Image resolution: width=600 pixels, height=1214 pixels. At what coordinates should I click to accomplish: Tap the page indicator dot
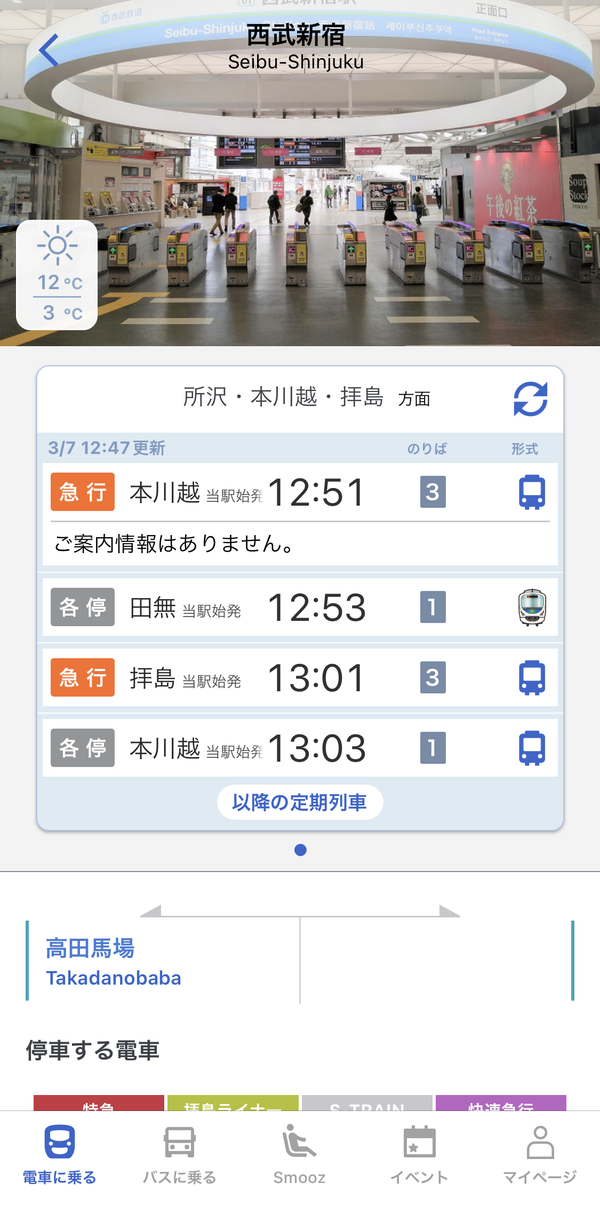click(x=300, y=850)
